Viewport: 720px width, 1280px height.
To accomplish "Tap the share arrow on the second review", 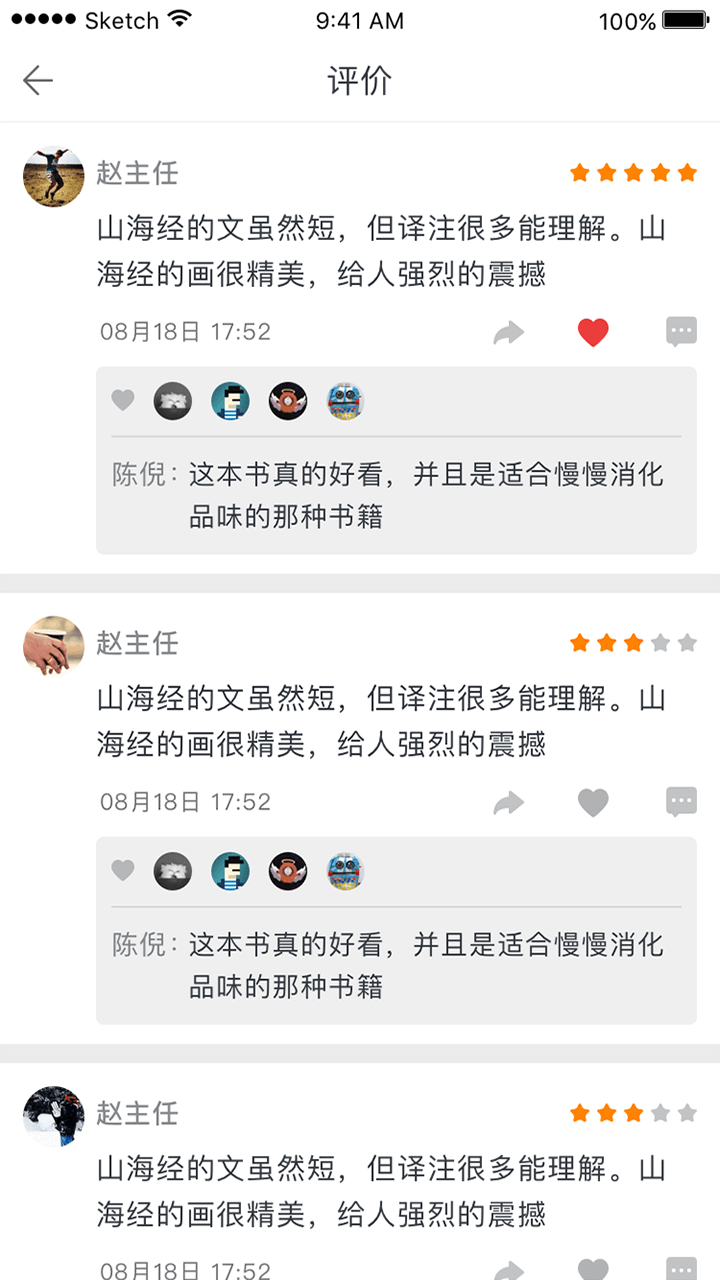I will [x=509, y=802].
